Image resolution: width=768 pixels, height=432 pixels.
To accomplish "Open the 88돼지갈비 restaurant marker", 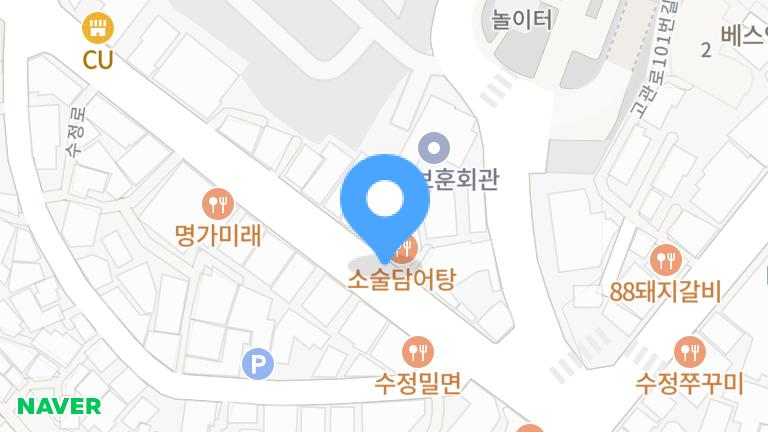I will click(665, 262).
